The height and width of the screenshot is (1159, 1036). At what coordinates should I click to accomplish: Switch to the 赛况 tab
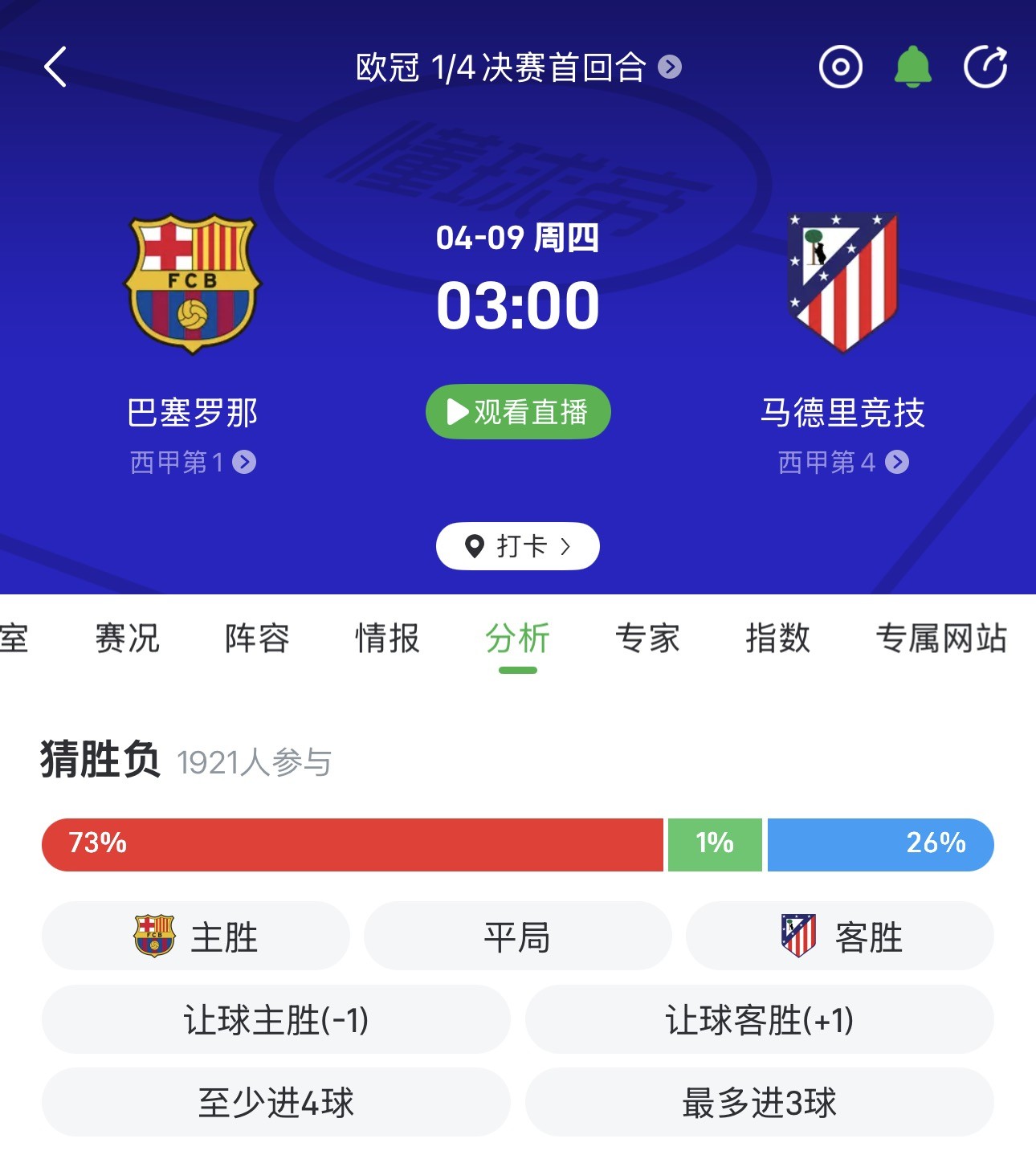click(127, 639)
